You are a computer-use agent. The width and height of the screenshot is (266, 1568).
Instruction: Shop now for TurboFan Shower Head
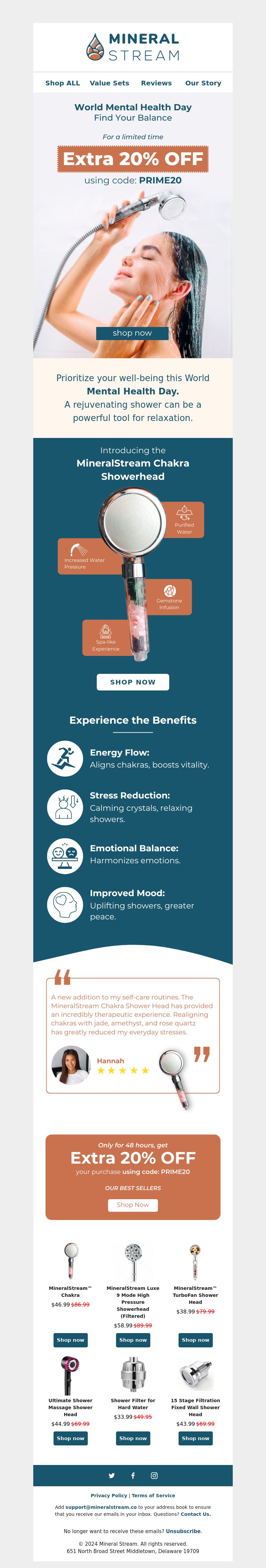pos(196,1340)
